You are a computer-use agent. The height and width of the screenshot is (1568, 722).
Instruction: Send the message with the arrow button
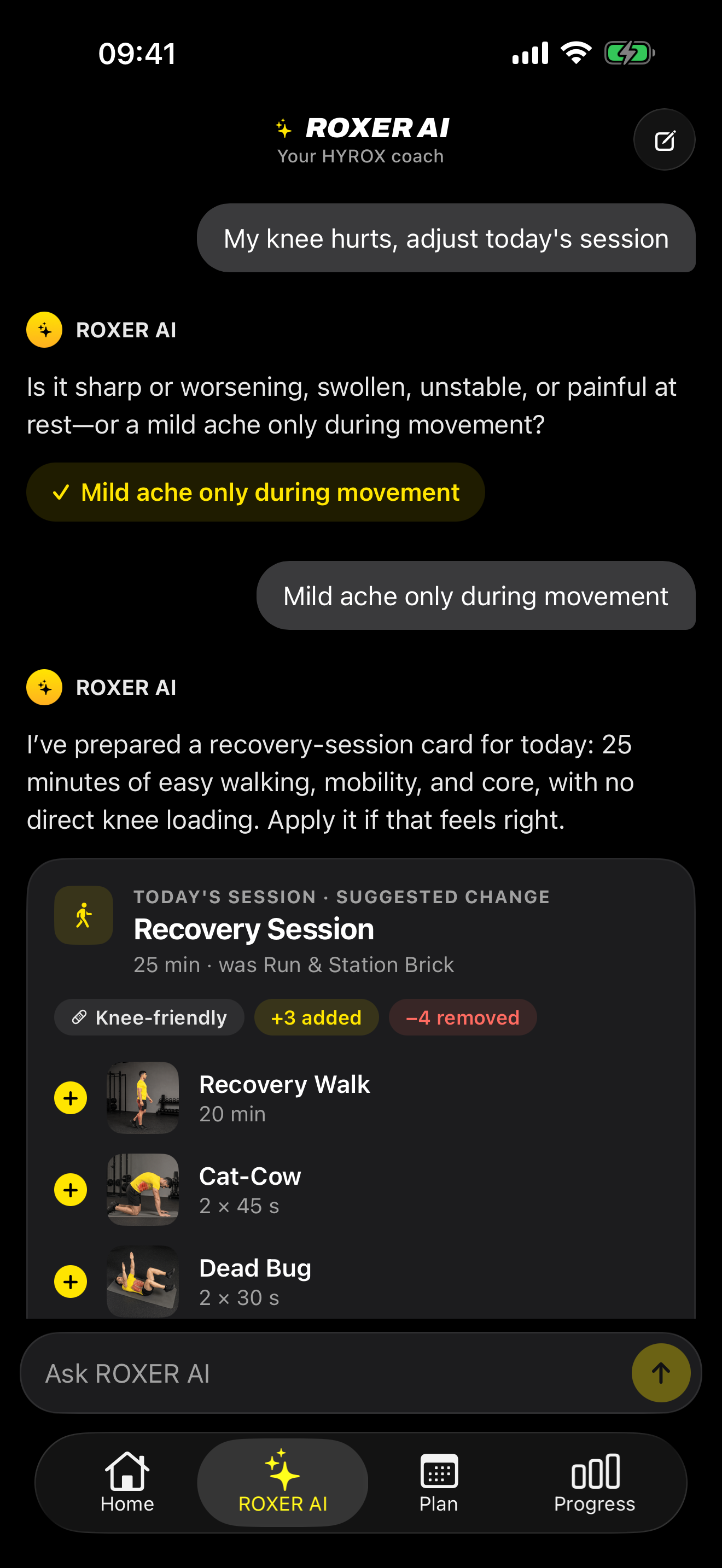pyautogui.click(x=661, y=1373)
